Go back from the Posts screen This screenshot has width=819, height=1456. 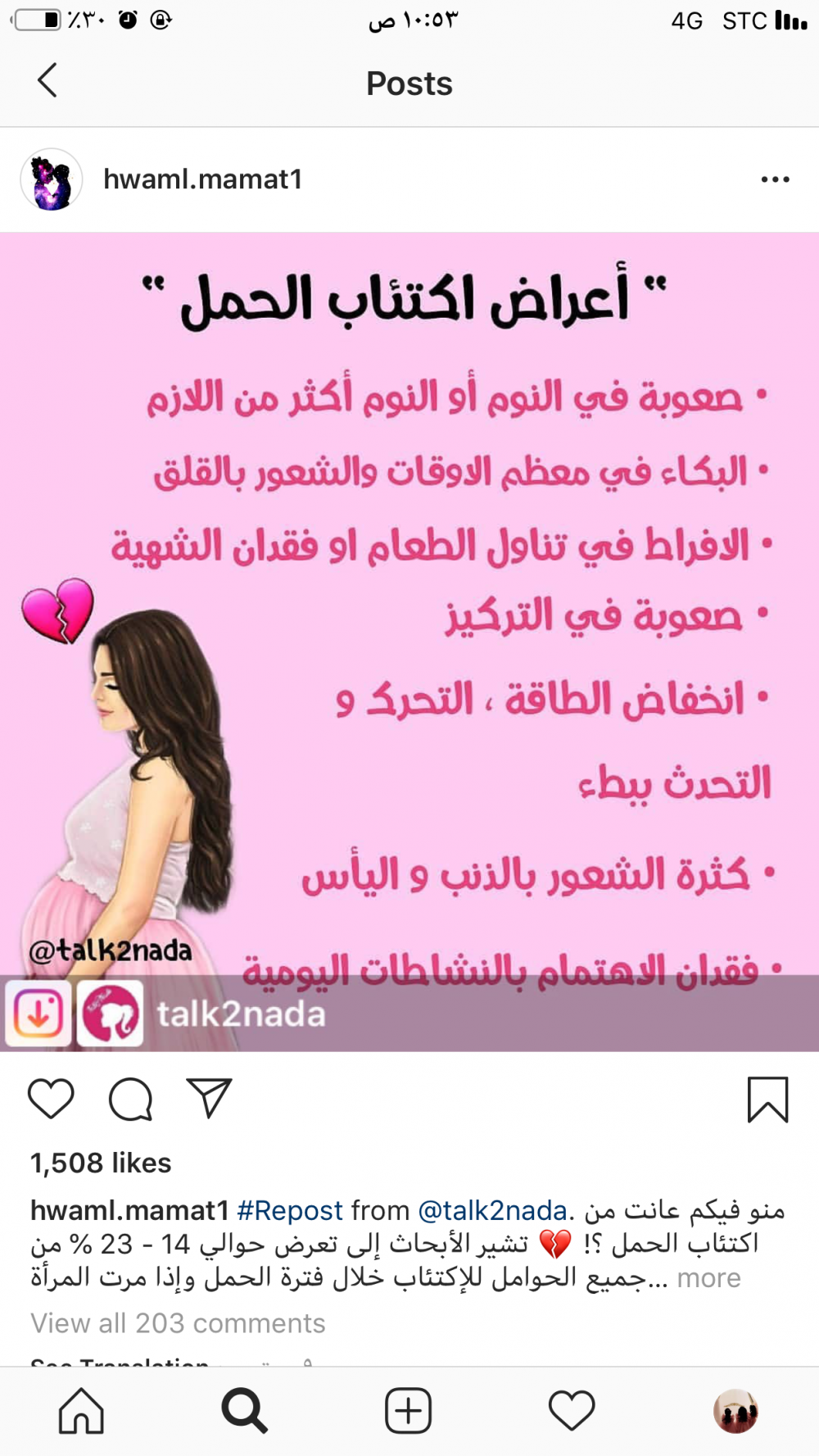pyautogui.click(x=48, y=81)
